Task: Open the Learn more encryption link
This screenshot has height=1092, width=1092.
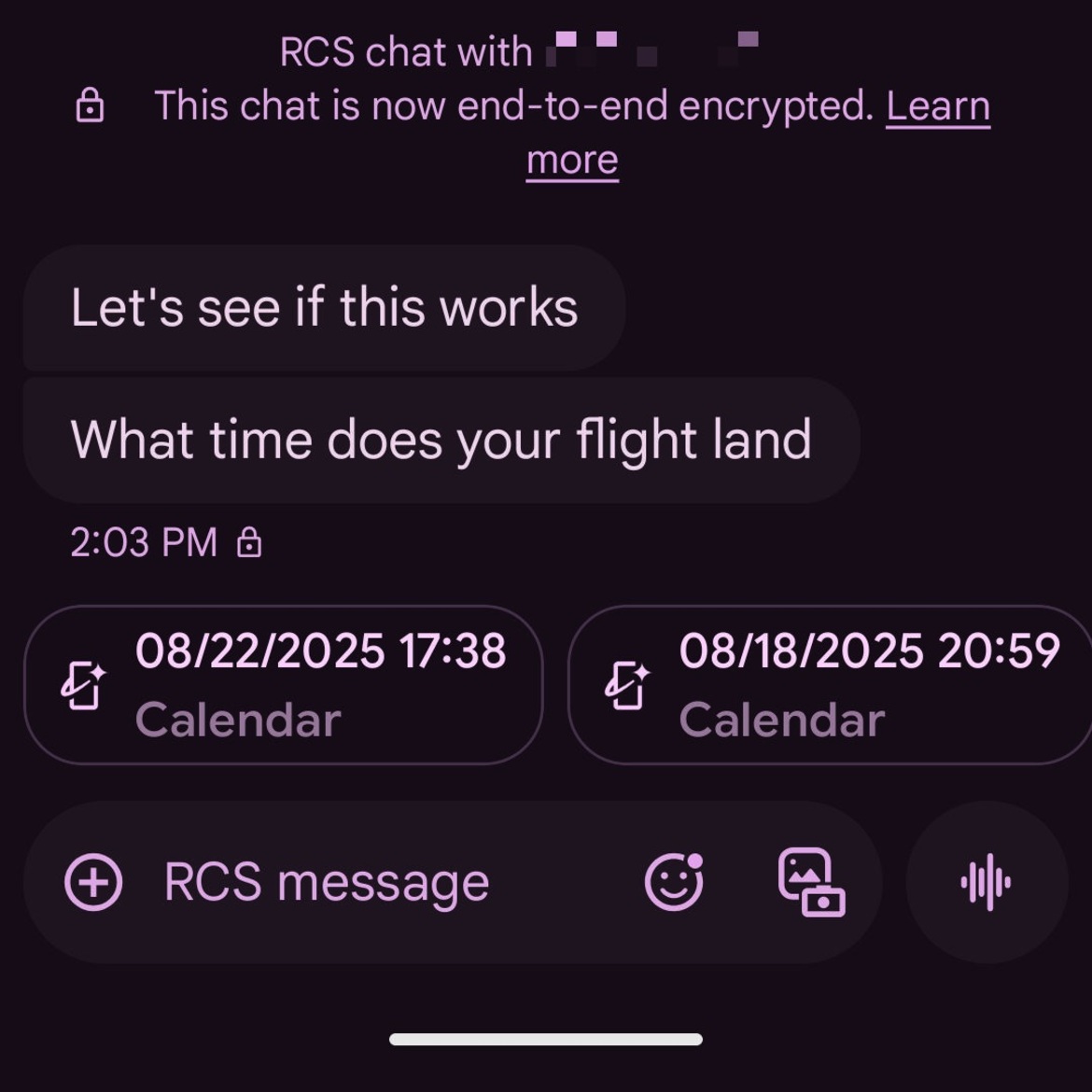Action: [x=937, y=107]
